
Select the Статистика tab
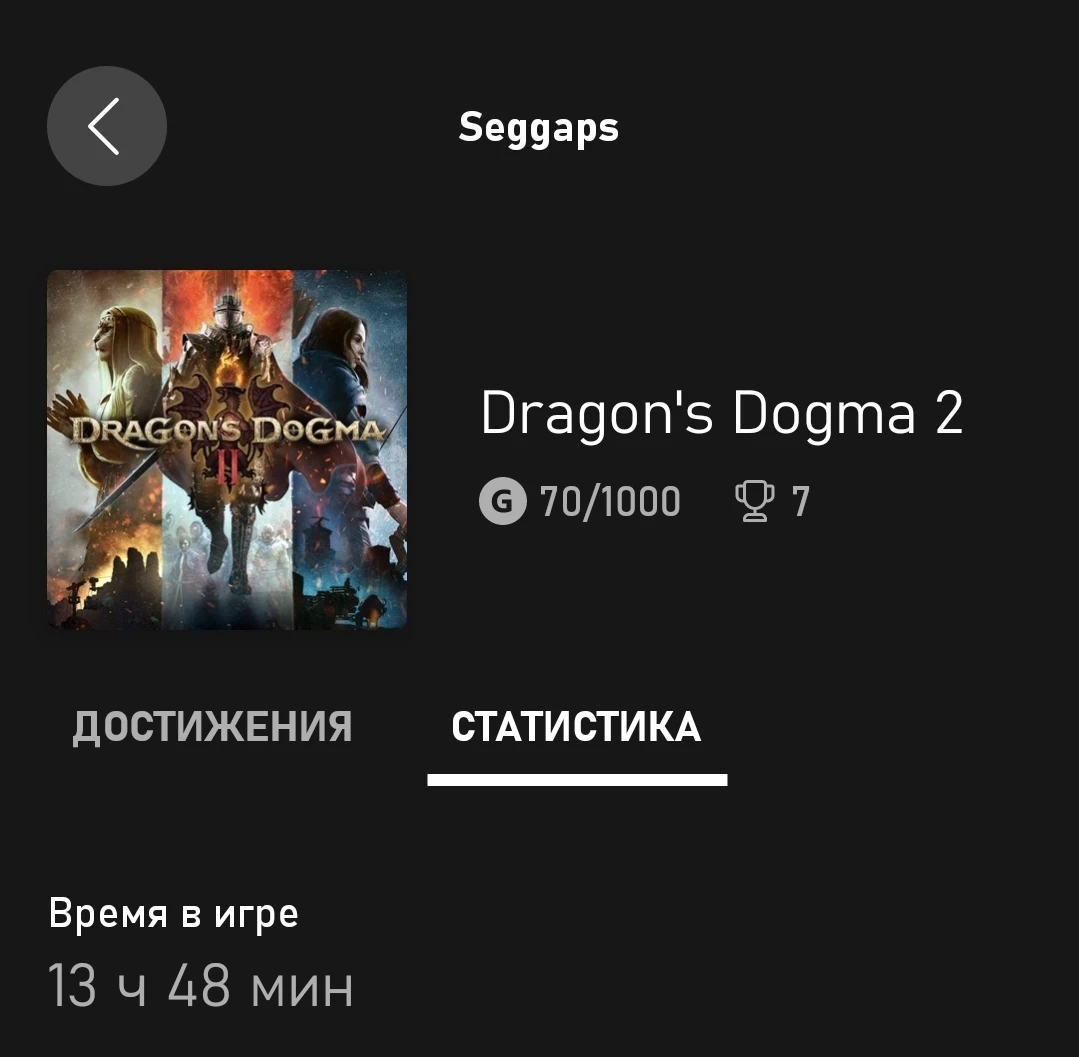click(576, 727)
